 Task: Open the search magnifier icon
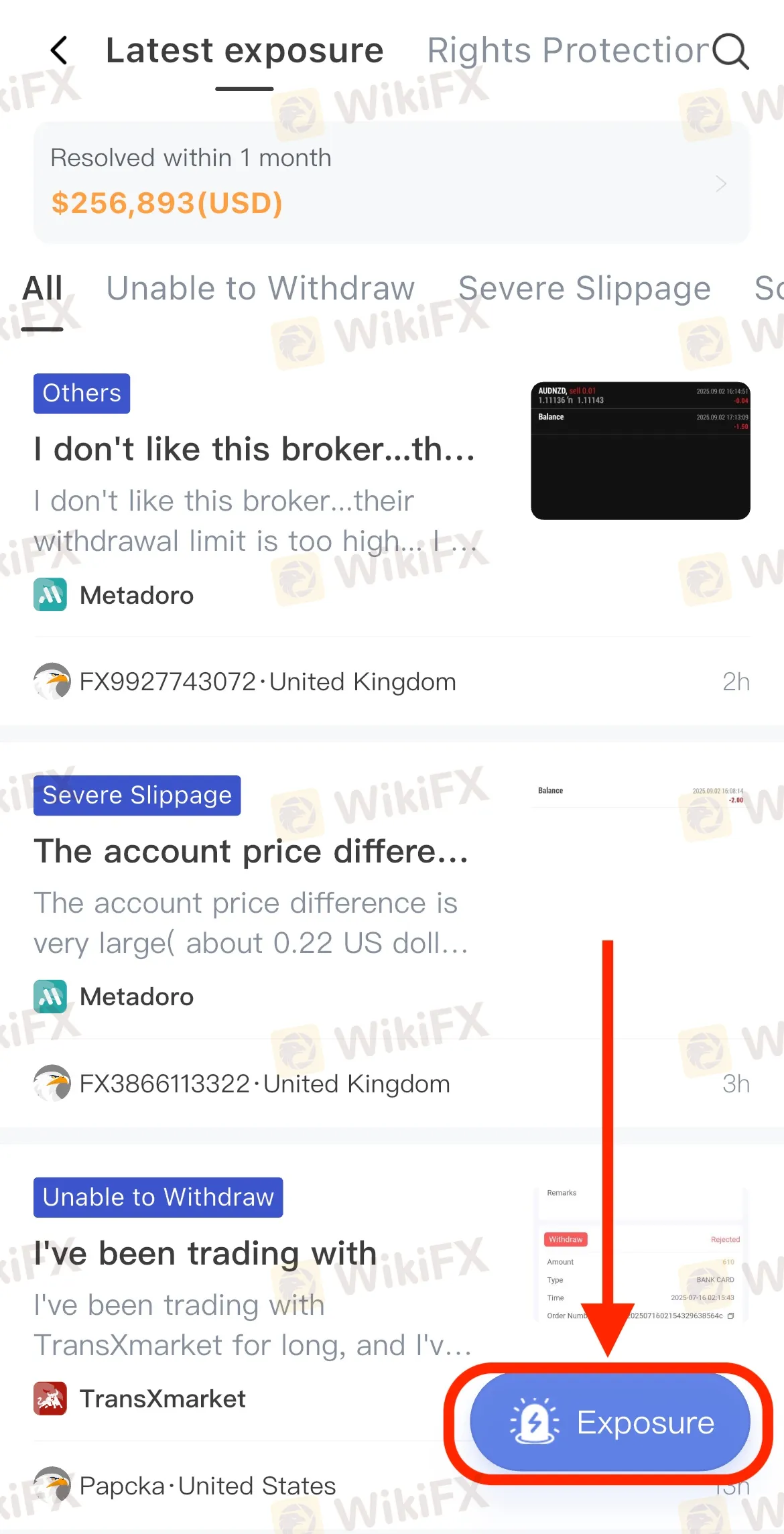[729, 51]
